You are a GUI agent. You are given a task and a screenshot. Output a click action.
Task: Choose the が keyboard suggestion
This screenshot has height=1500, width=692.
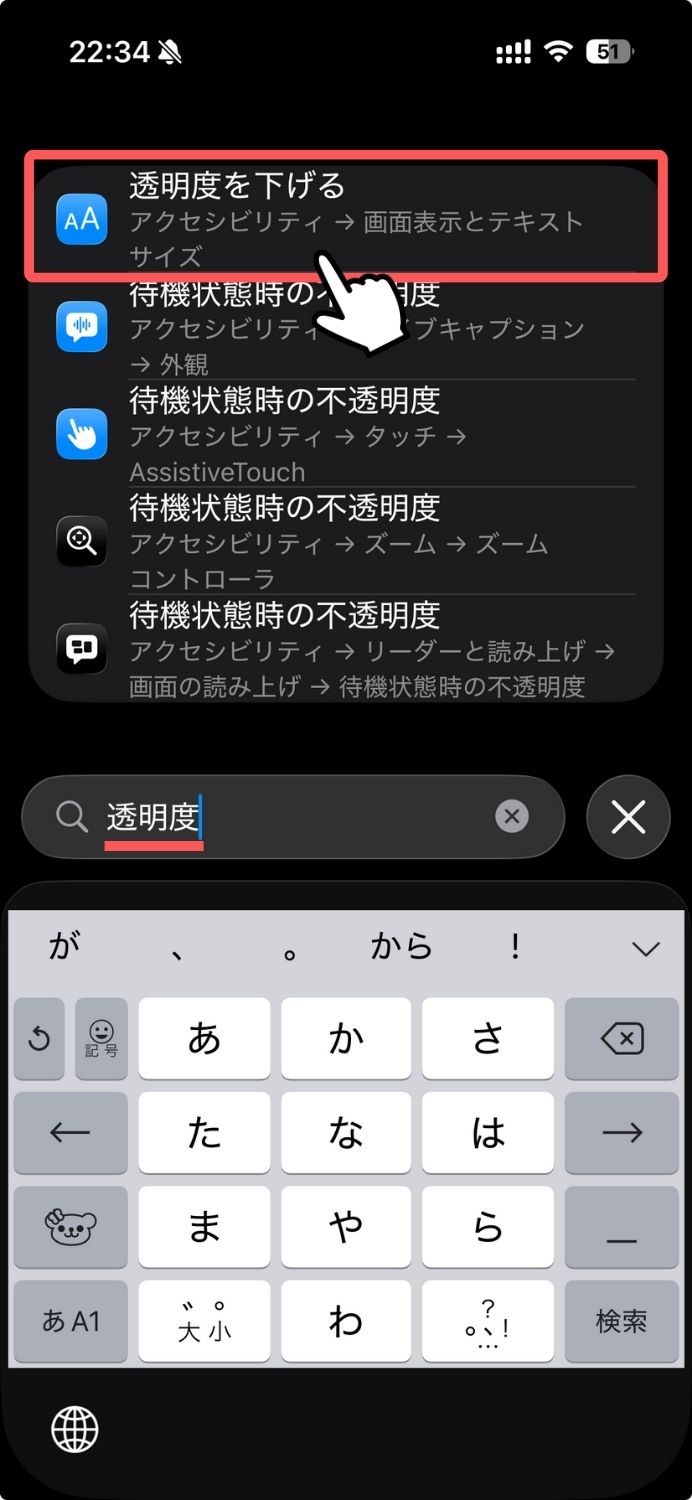pos(64,946)
